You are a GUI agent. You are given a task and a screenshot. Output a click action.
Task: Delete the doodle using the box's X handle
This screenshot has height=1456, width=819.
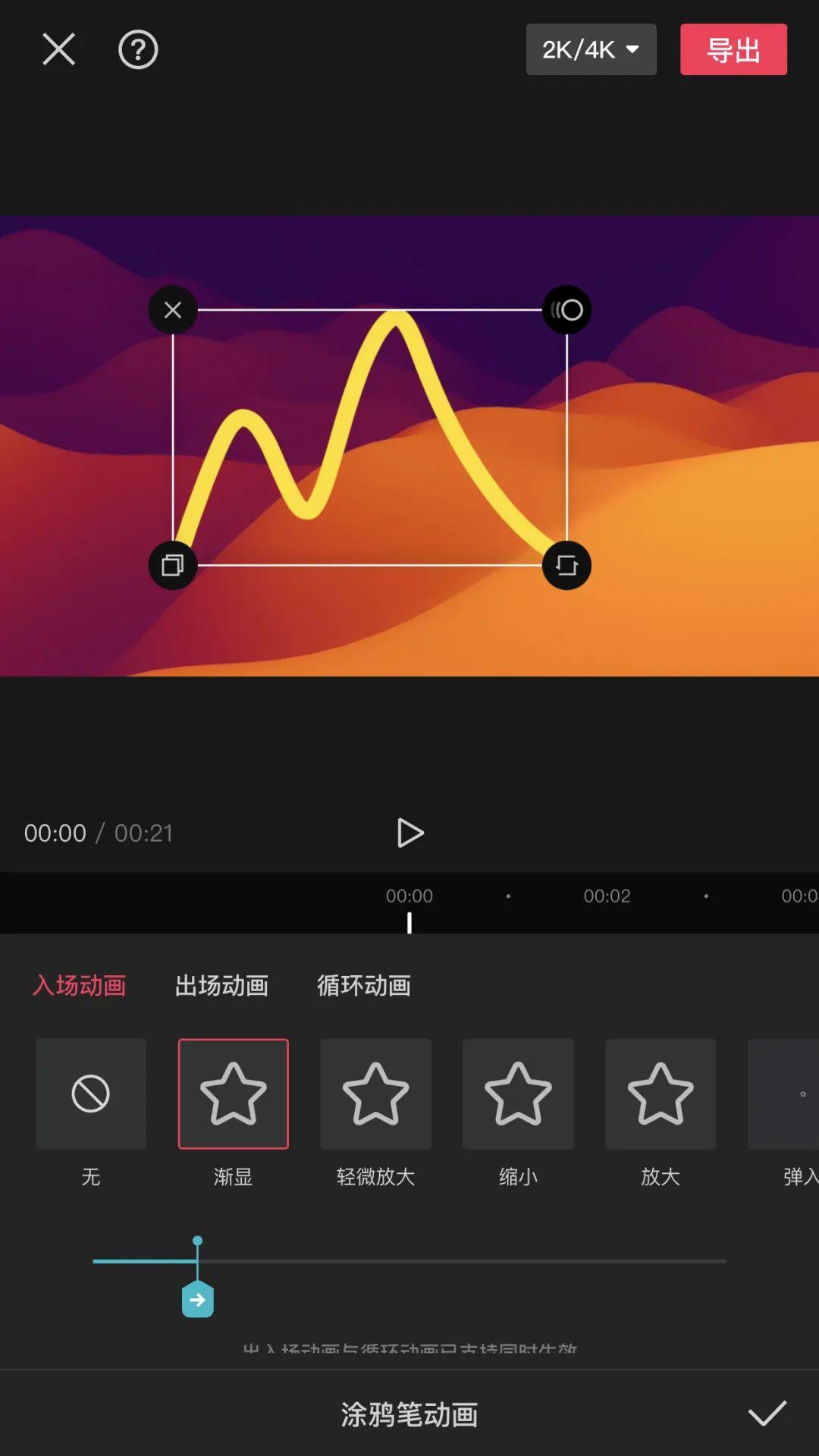pyautogui.click(x=173, y=309)
